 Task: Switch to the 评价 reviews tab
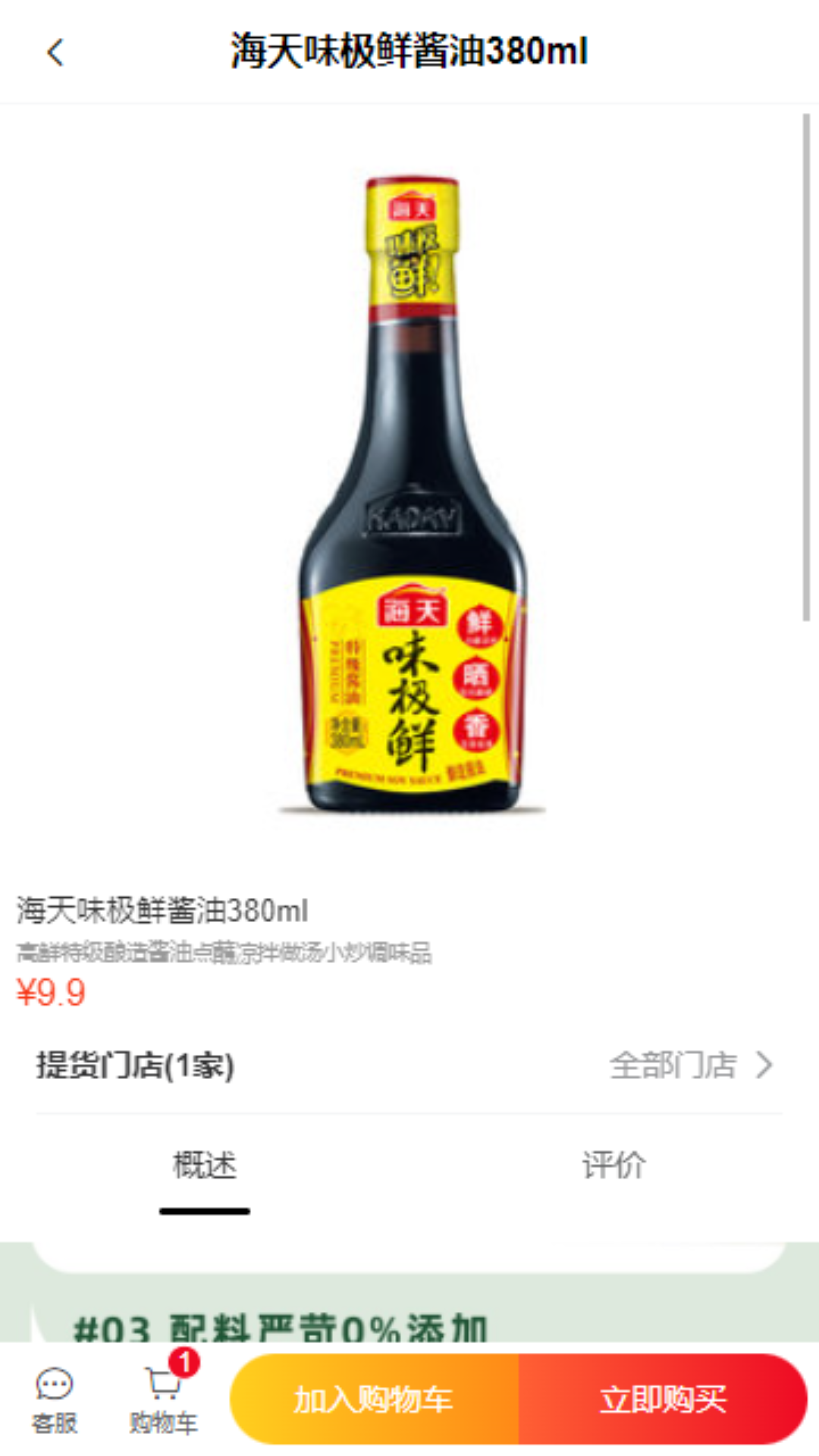point(613,1166)
